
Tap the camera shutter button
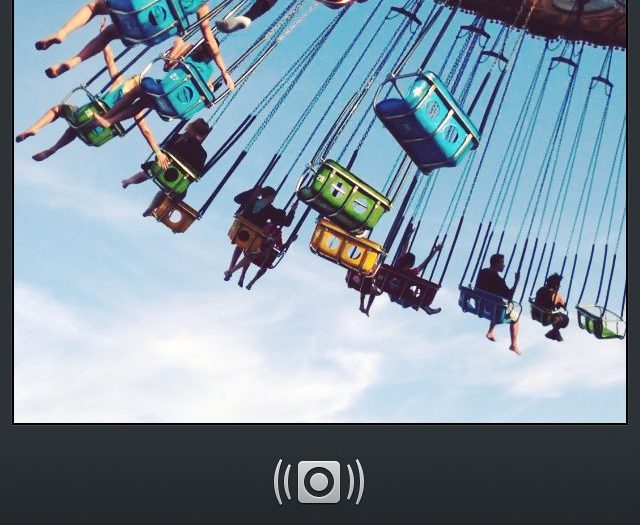point(319,482)
